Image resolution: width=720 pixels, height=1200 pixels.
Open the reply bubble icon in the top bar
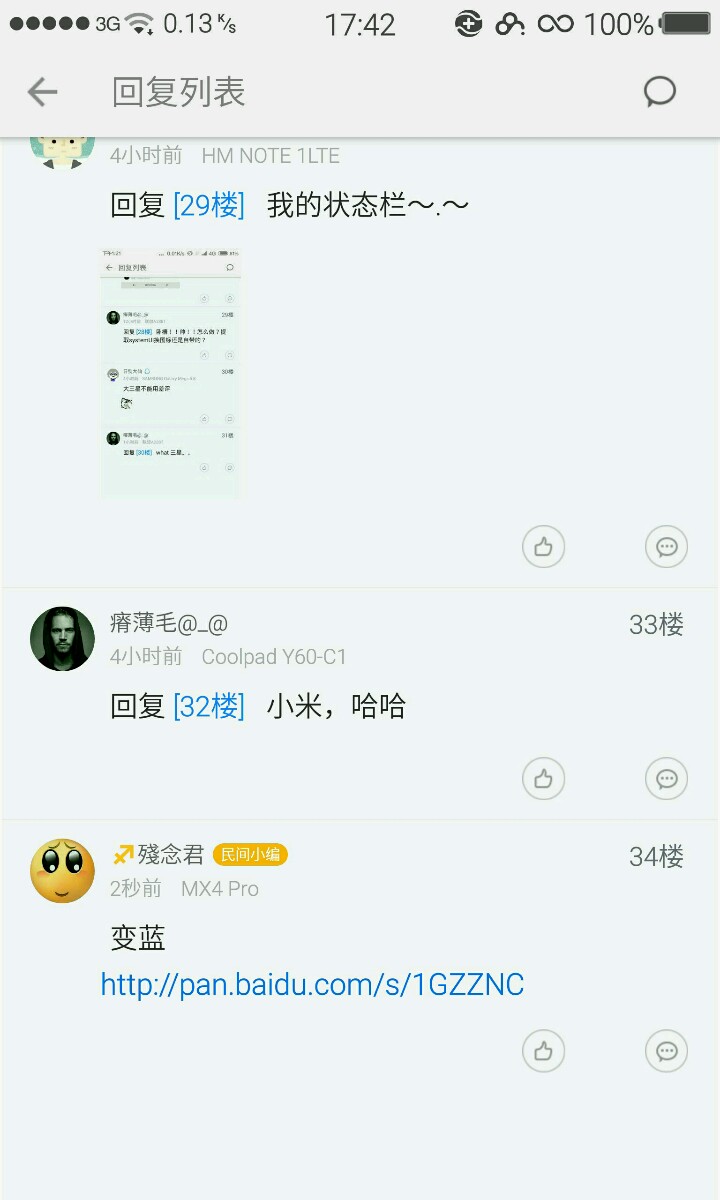click(659, 92)
